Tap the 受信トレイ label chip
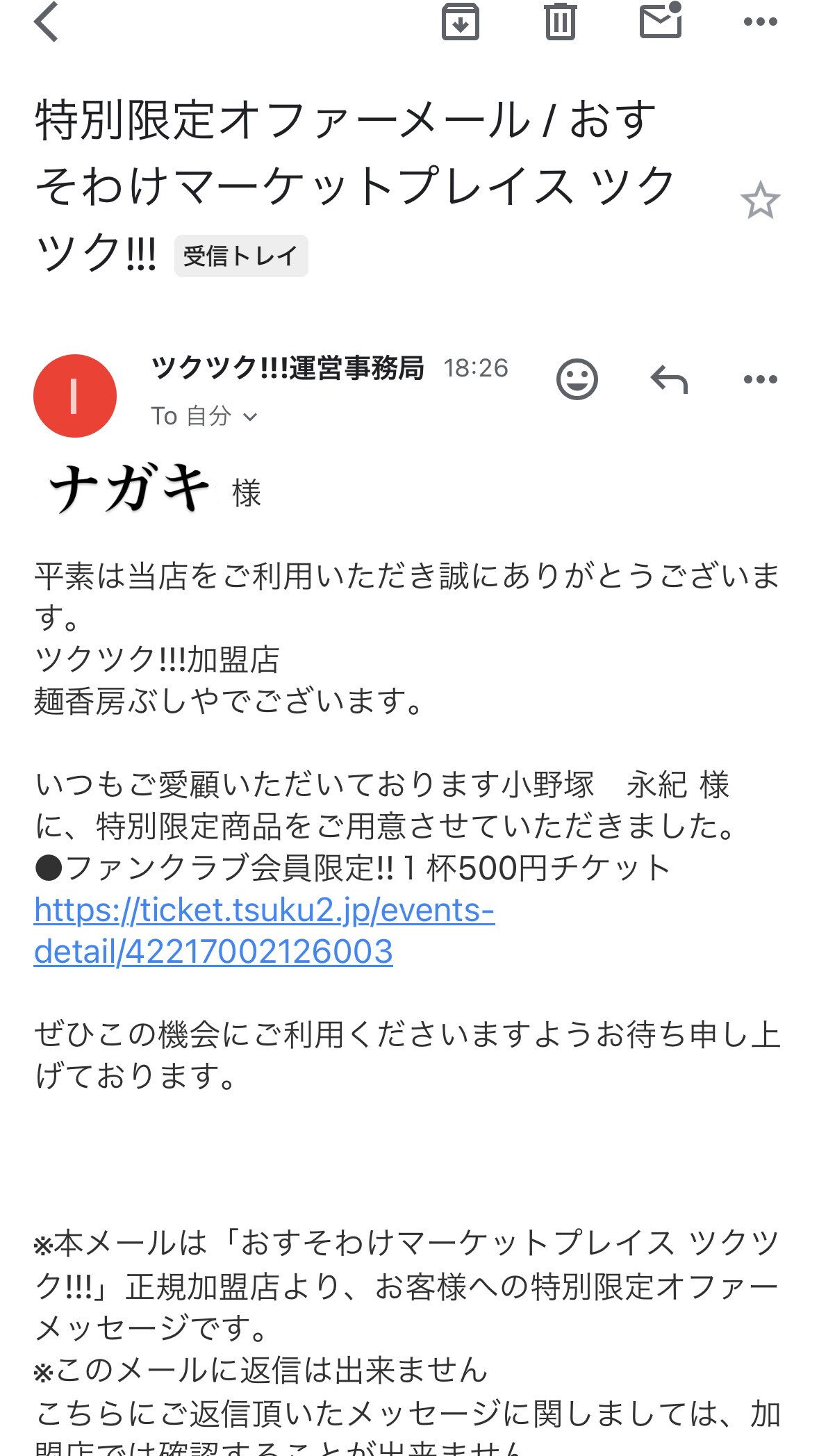 click(x=240, y=256)
